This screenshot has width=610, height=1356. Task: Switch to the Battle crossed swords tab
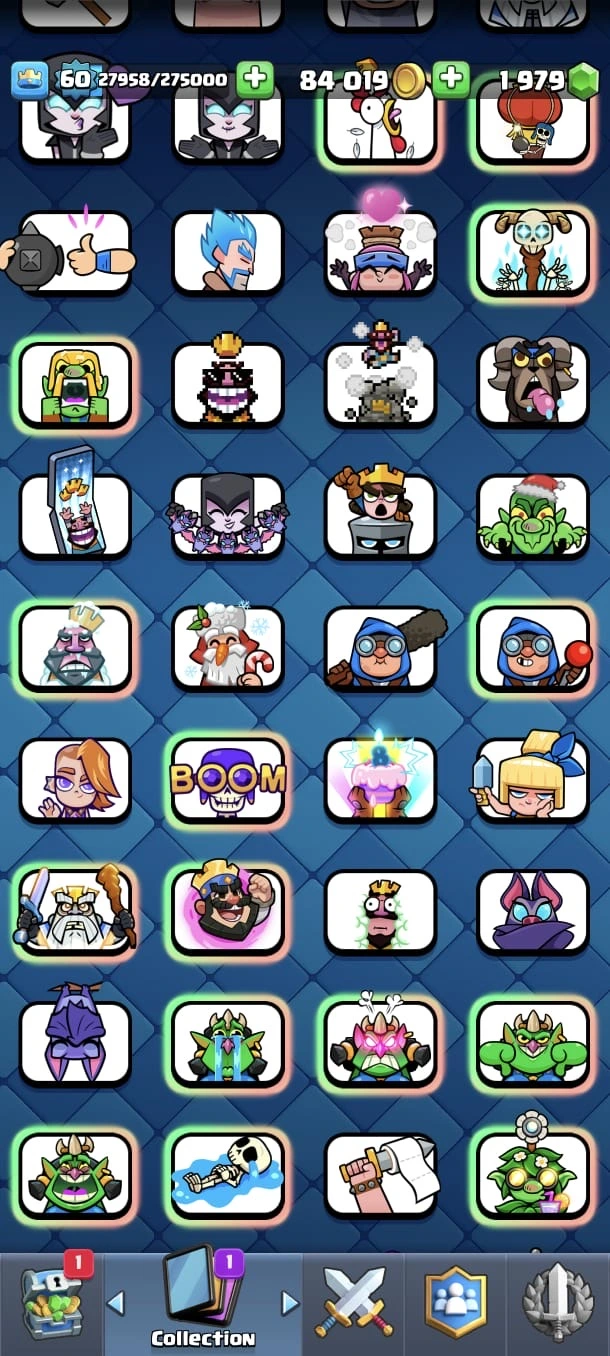point(355,1302)
